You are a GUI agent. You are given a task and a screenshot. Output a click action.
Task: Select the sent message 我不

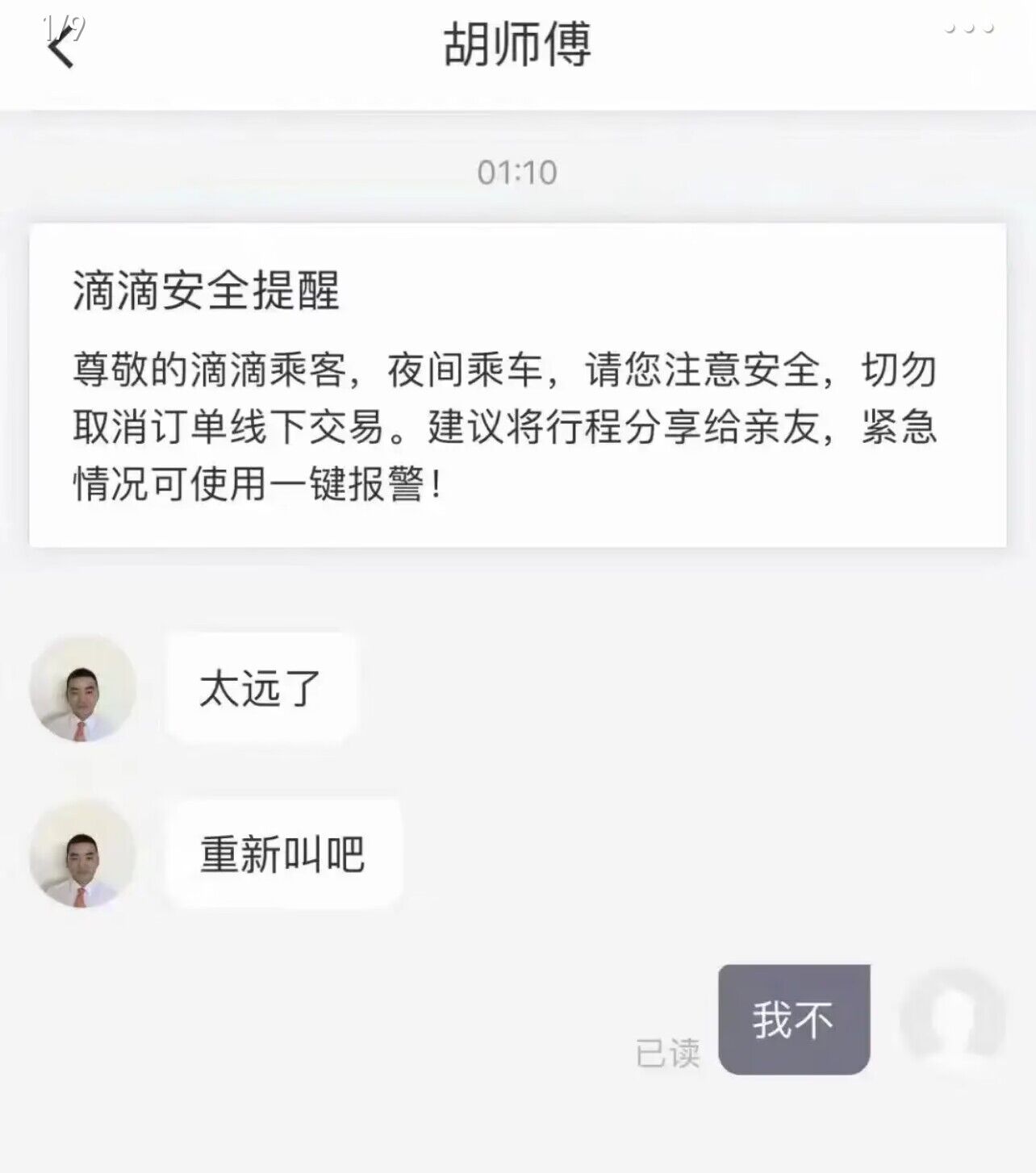795,1021
